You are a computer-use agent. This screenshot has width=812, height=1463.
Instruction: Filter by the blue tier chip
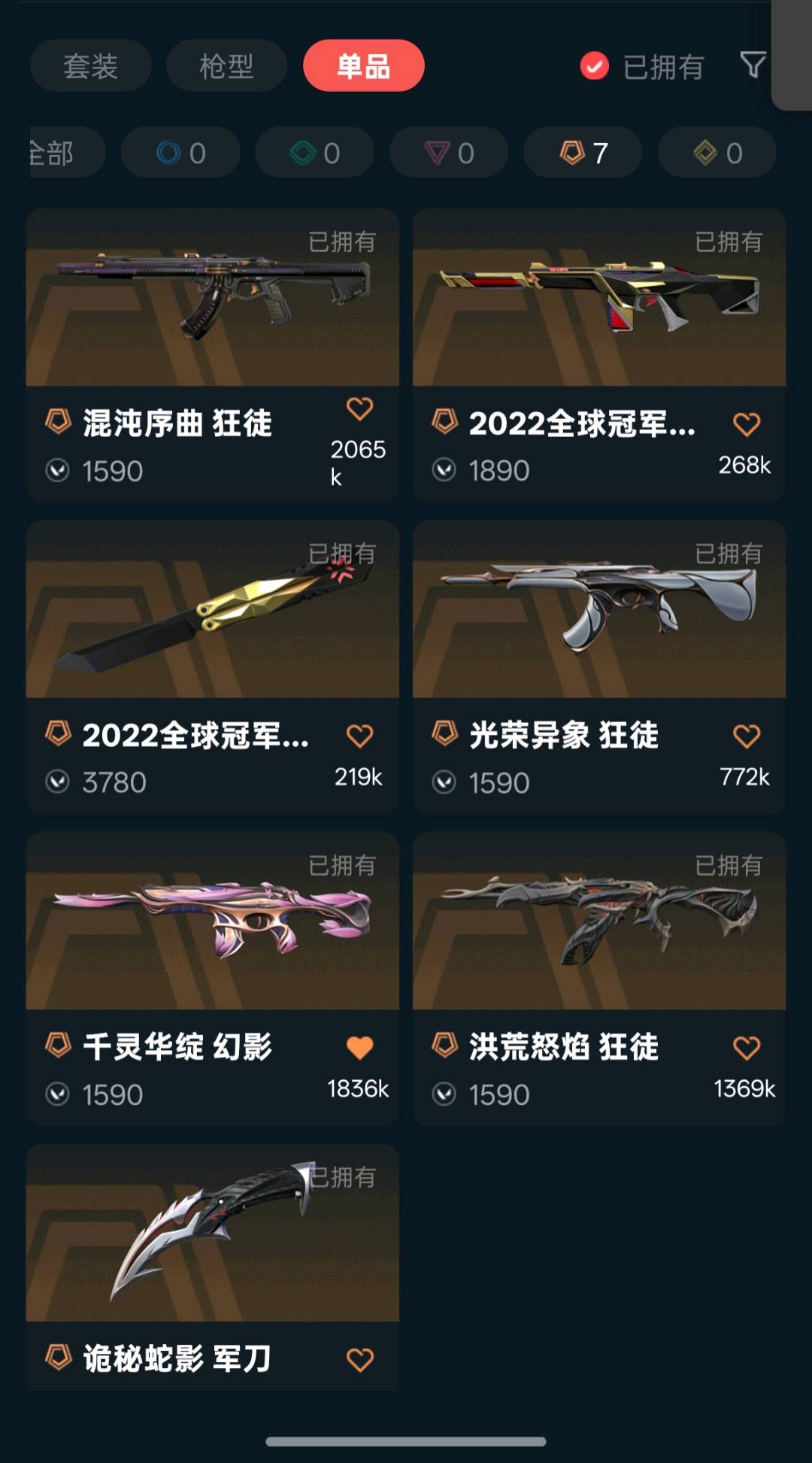click(180, 153)
